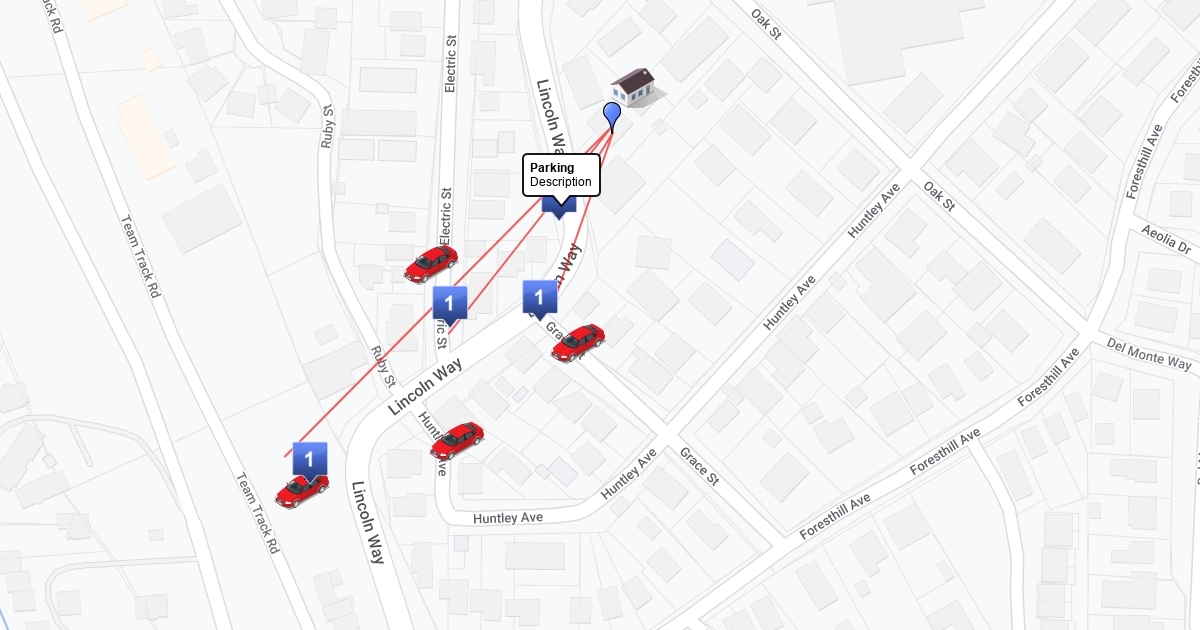Tap the numbered marker by Grace St

(539, 299)
